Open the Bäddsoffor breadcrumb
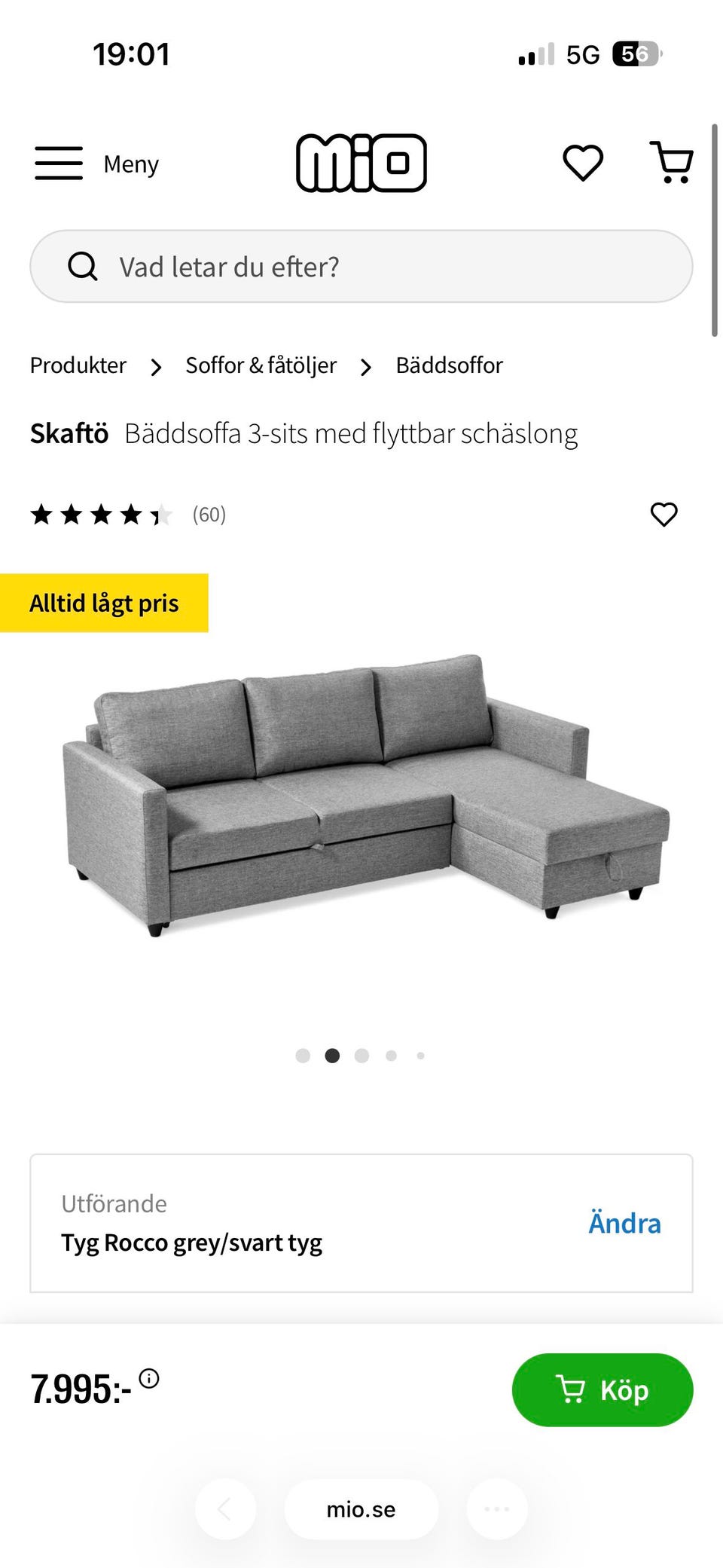The width and height of the screenshot is (723, 1568). pyautogui.click(x=450, y=365)
